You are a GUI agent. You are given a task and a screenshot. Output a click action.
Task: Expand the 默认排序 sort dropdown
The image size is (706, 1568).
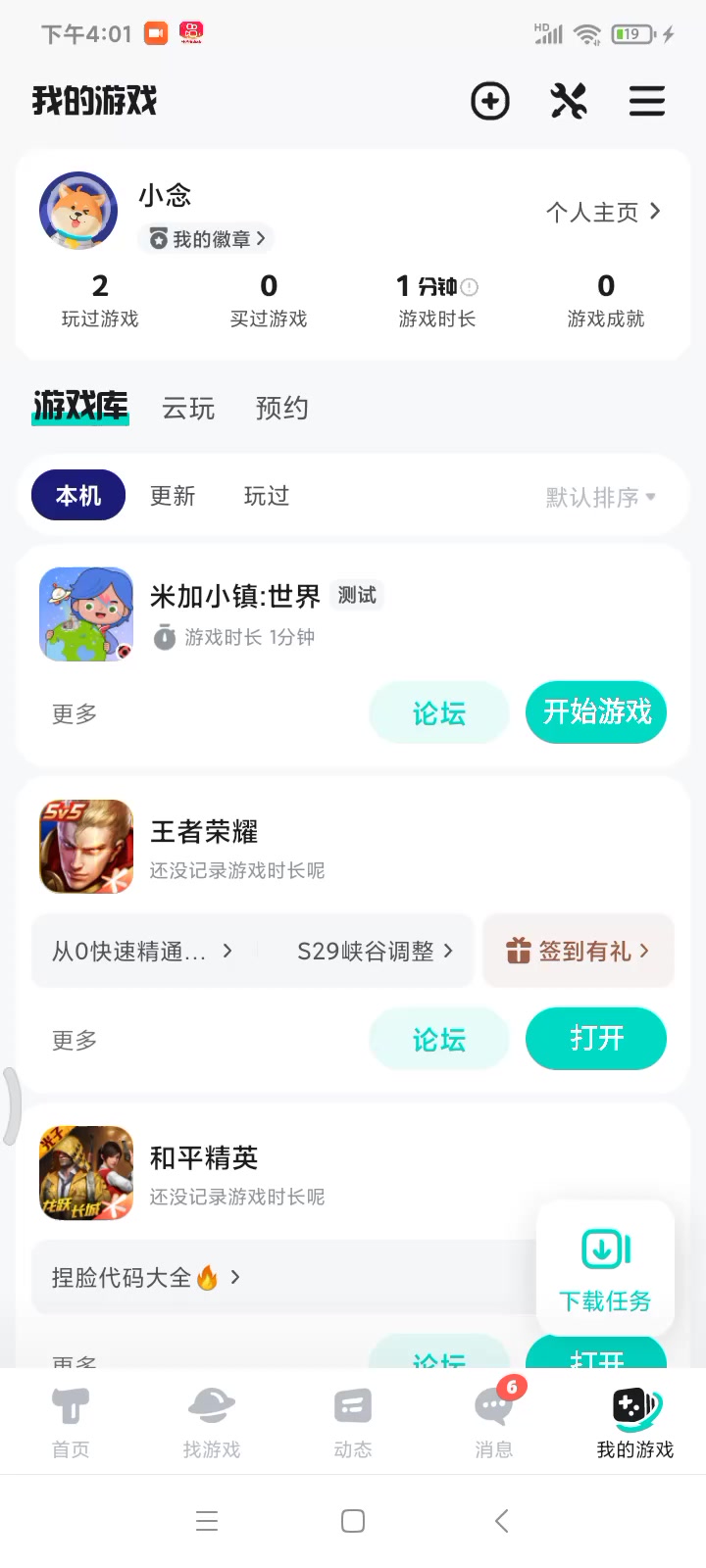[600, 498]
